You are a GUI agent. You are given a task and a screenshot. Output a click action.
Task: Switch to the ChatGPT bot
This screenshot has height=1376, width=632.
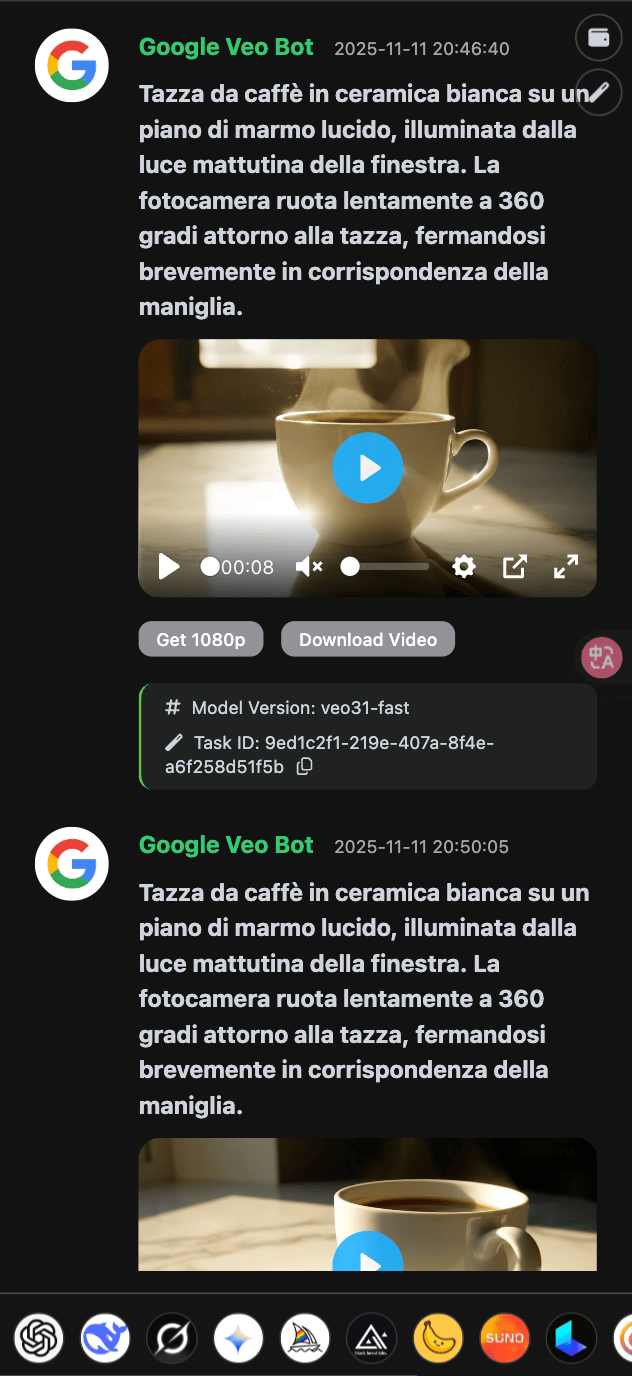tap(39, 1338)
